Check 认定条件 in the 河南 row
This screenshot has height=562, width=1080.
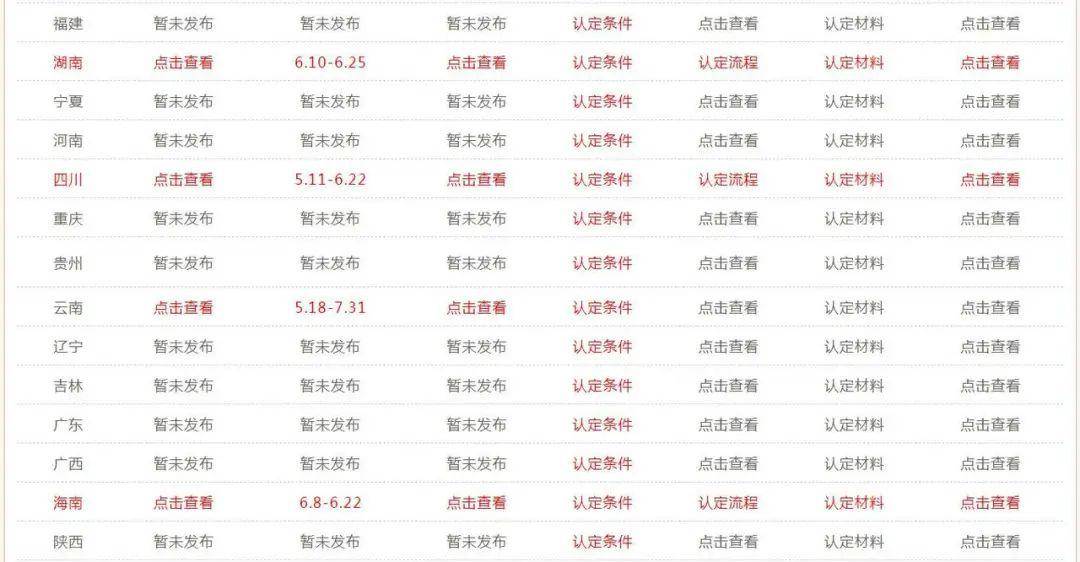602,140
